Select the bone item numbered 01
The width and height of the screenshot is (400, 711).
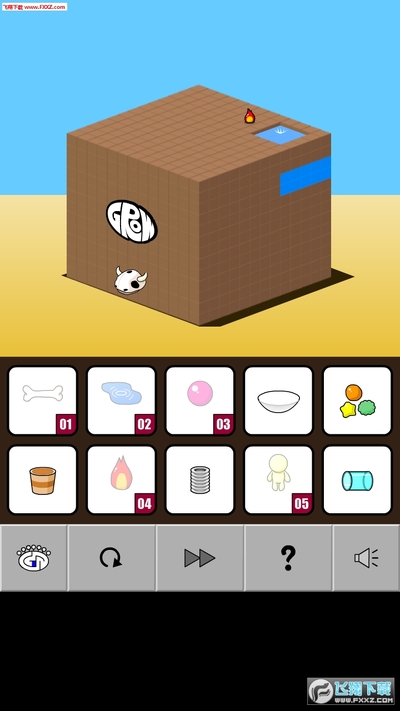(x=43, y=400)
